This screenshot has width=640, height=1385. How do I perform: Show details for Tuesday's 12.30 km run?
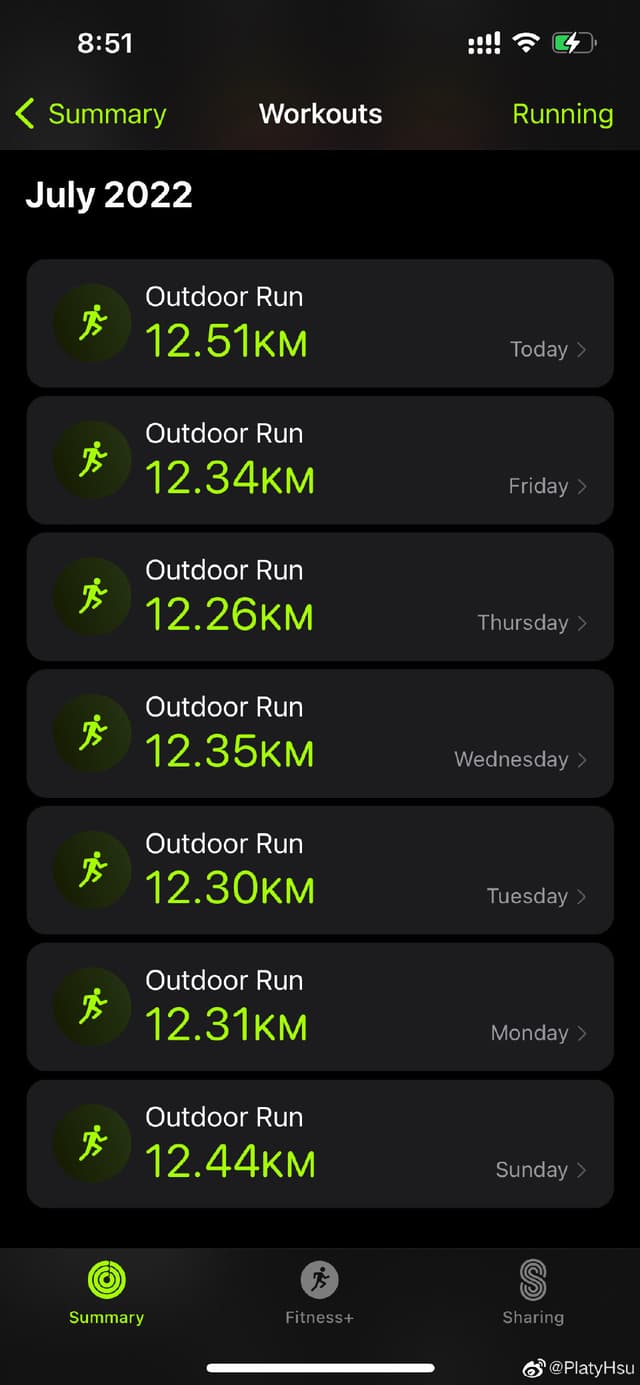click(x=319, y=870)
